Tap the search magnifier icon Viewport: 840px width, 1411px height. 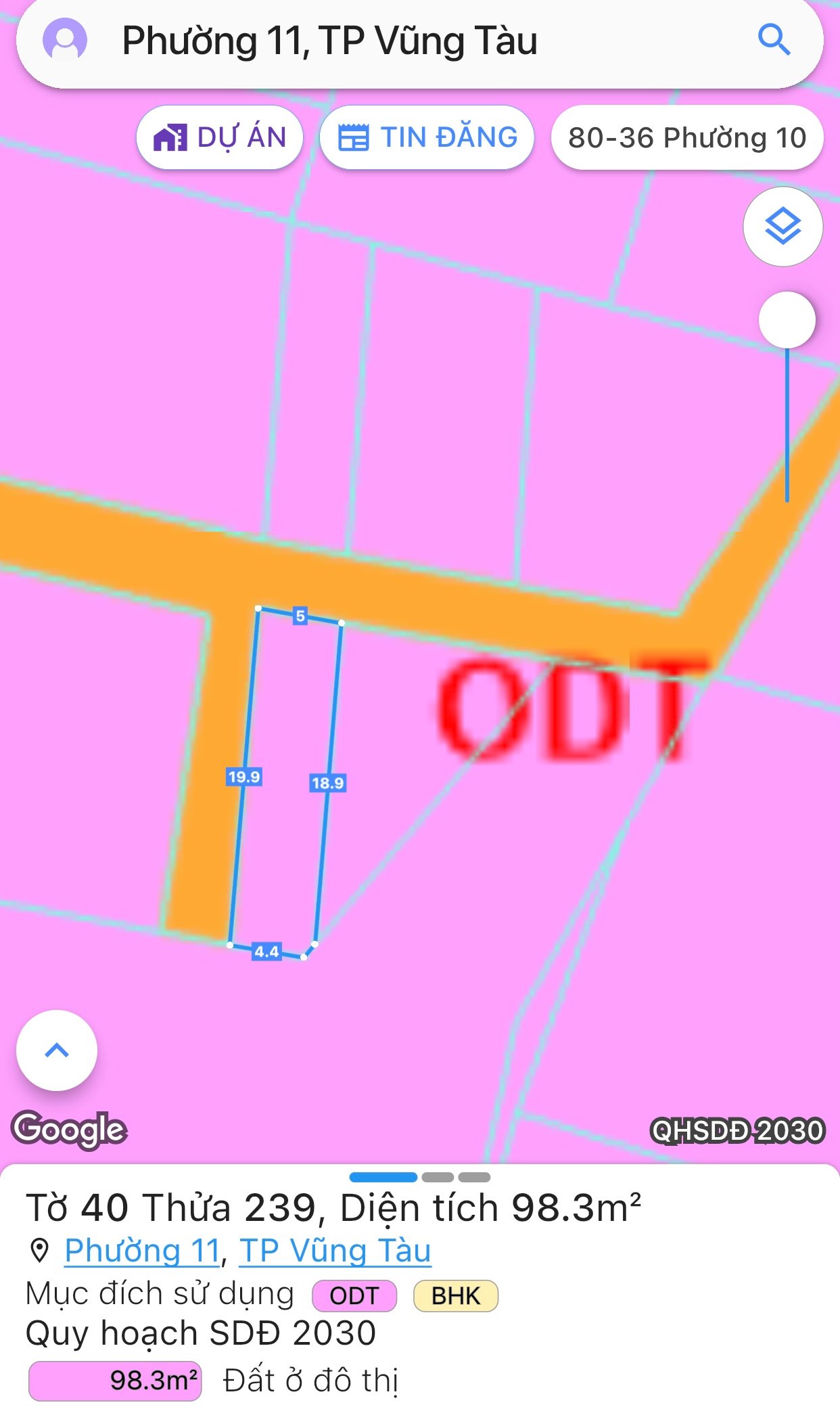point(774,40)
